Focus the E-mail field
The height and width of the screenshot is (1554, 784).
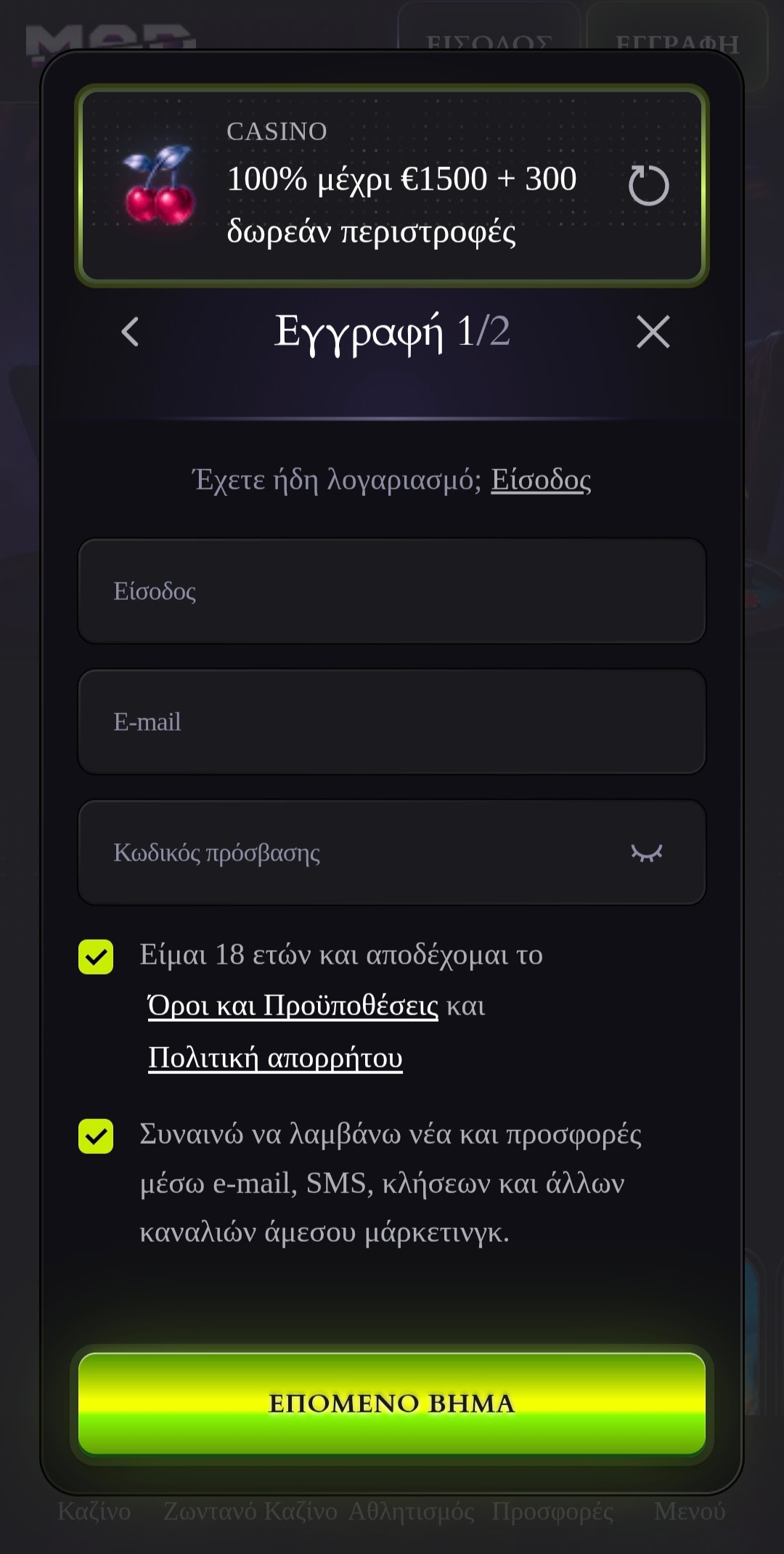[392, 722]
